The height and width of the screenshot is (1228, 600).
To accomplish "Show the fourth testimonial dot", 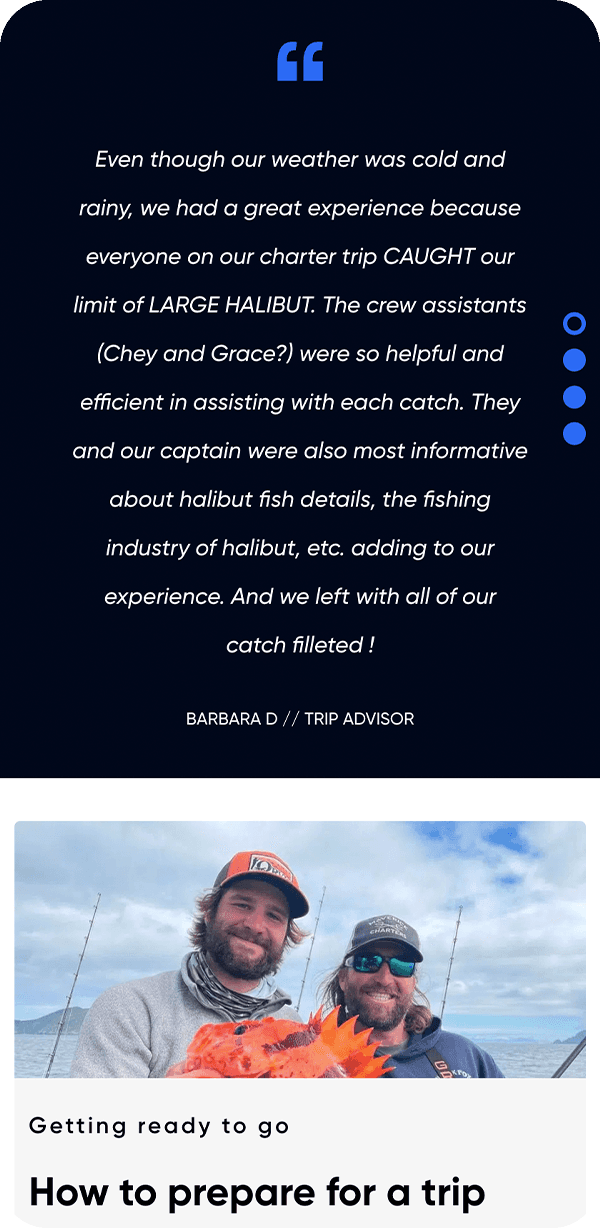I will 574,433.
